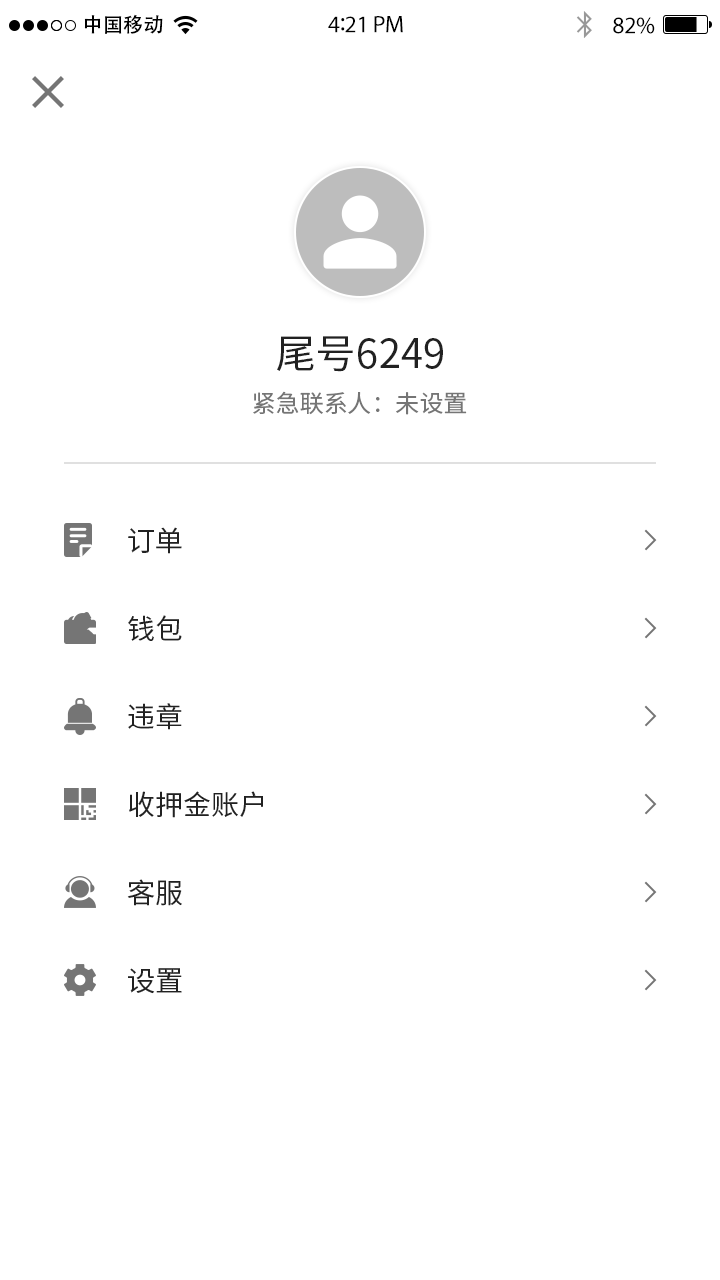Tap the profile avatar picture

(360, 230)
